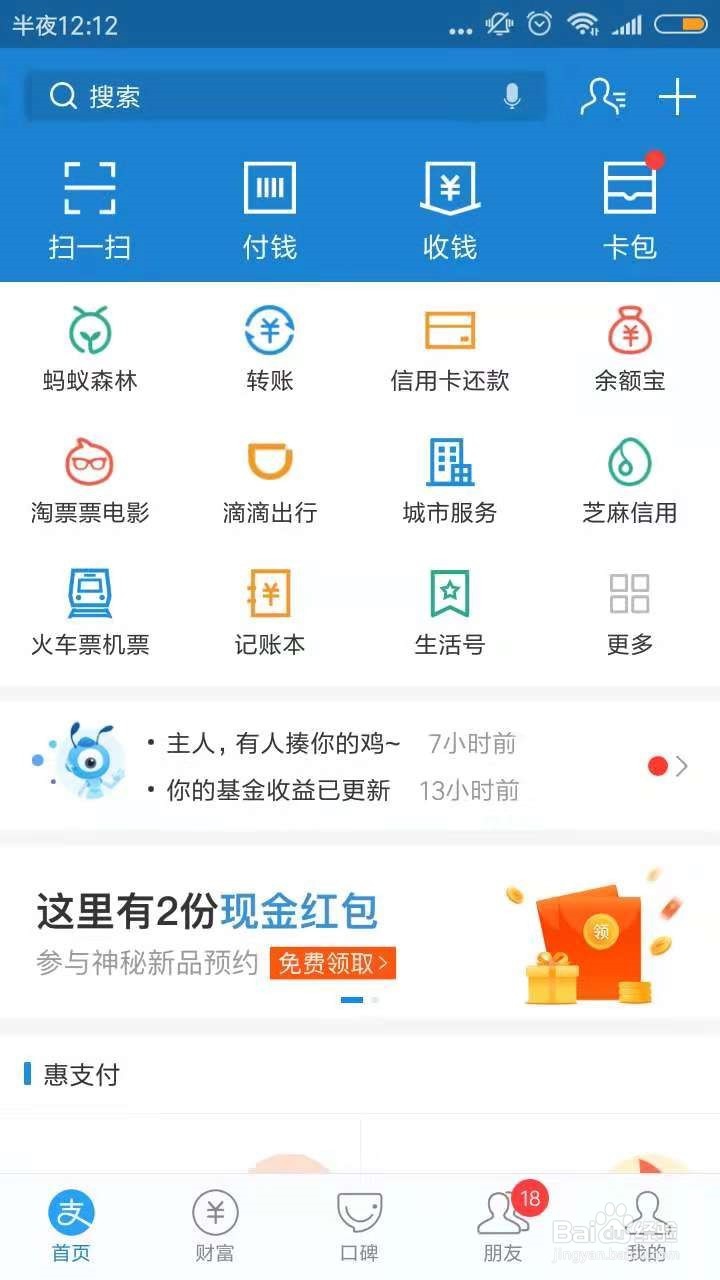This screenshot has height=1280, width=720.
Task: Tap the search input field
Action: (x=250, y=96)
